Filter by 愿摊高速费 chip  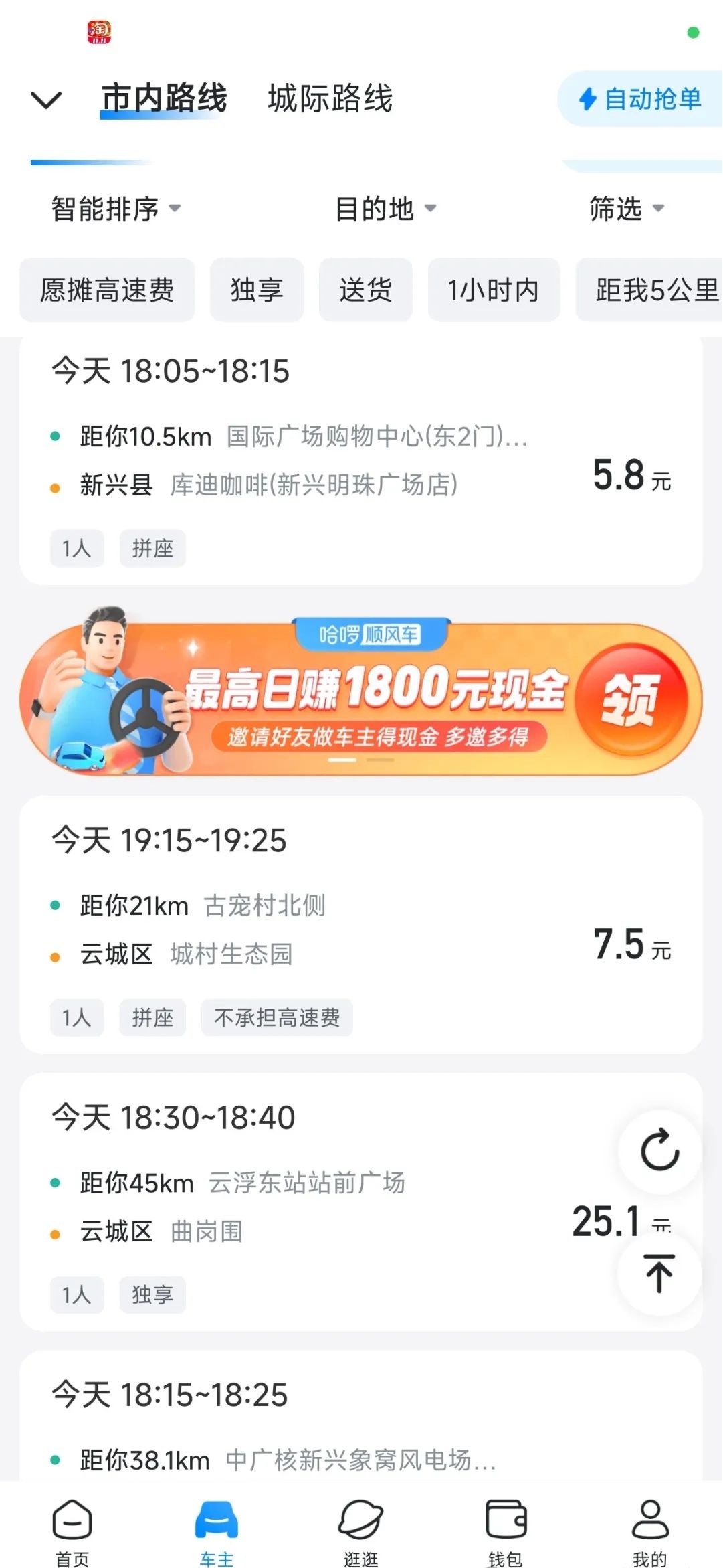pyautogui.click(x=107, y=290)
